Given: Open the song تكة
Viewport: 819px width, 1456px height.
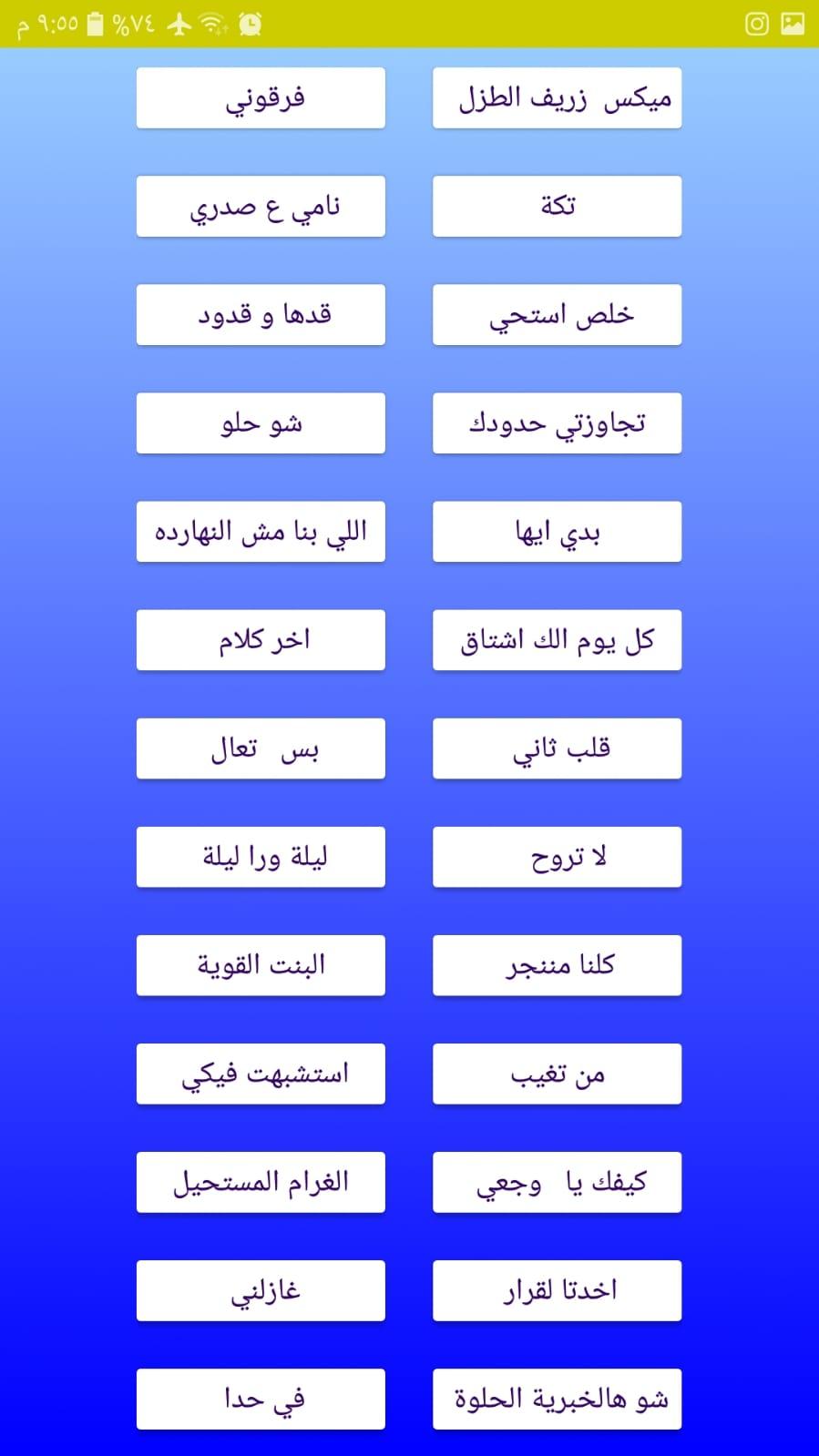Looking at the screenshot, I should click(x=557, y=206).
